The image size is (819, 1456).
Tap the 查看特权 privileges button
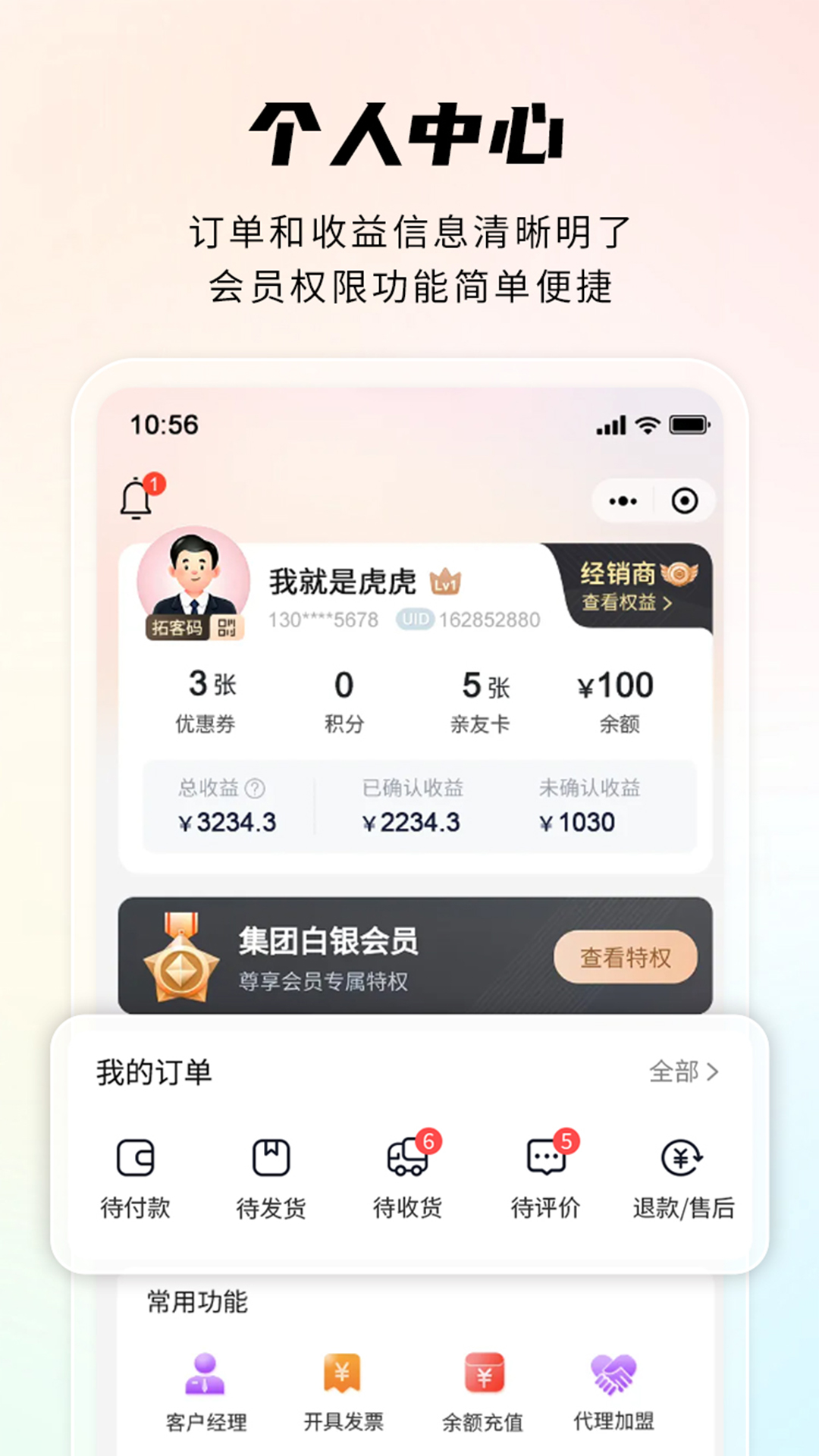tap(623, 958)
